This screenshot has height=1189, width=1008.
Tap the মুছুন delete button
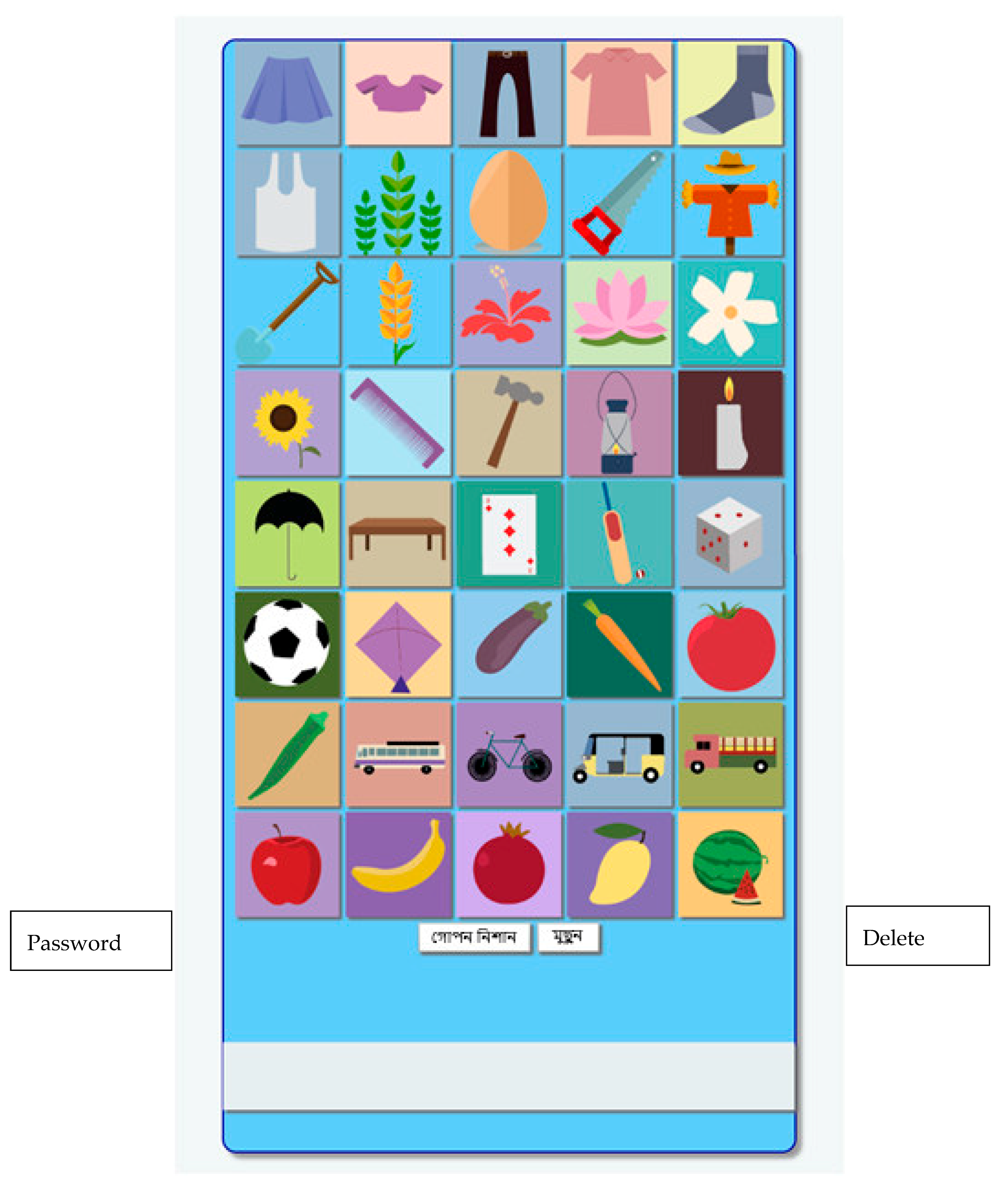coord(568,937)
